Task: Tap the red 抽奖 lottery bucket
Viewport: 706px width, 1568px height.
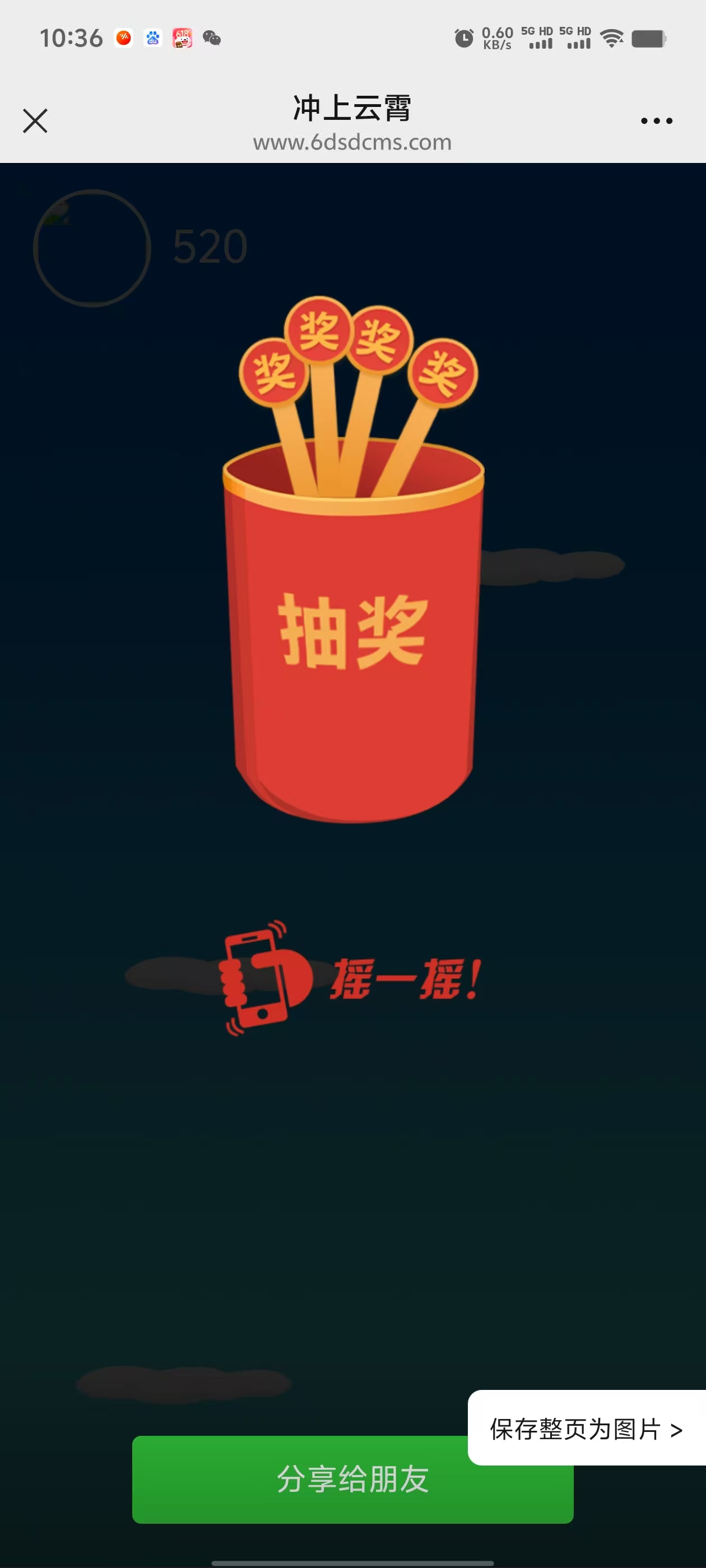Action: pyautogui.click(x=352, y=633)
